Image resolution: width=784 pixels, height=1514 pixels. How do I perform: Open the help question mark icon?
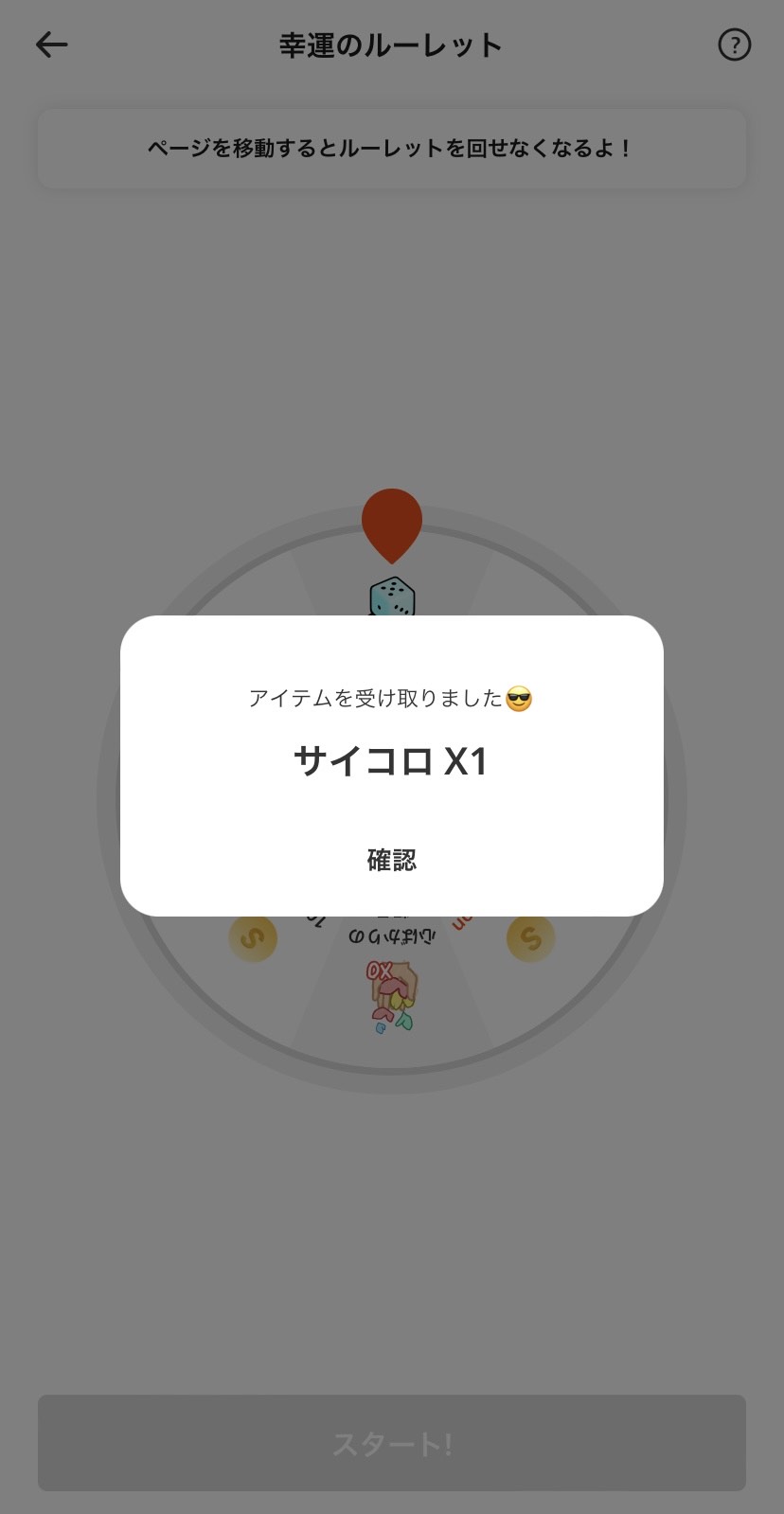coord(734,45)
